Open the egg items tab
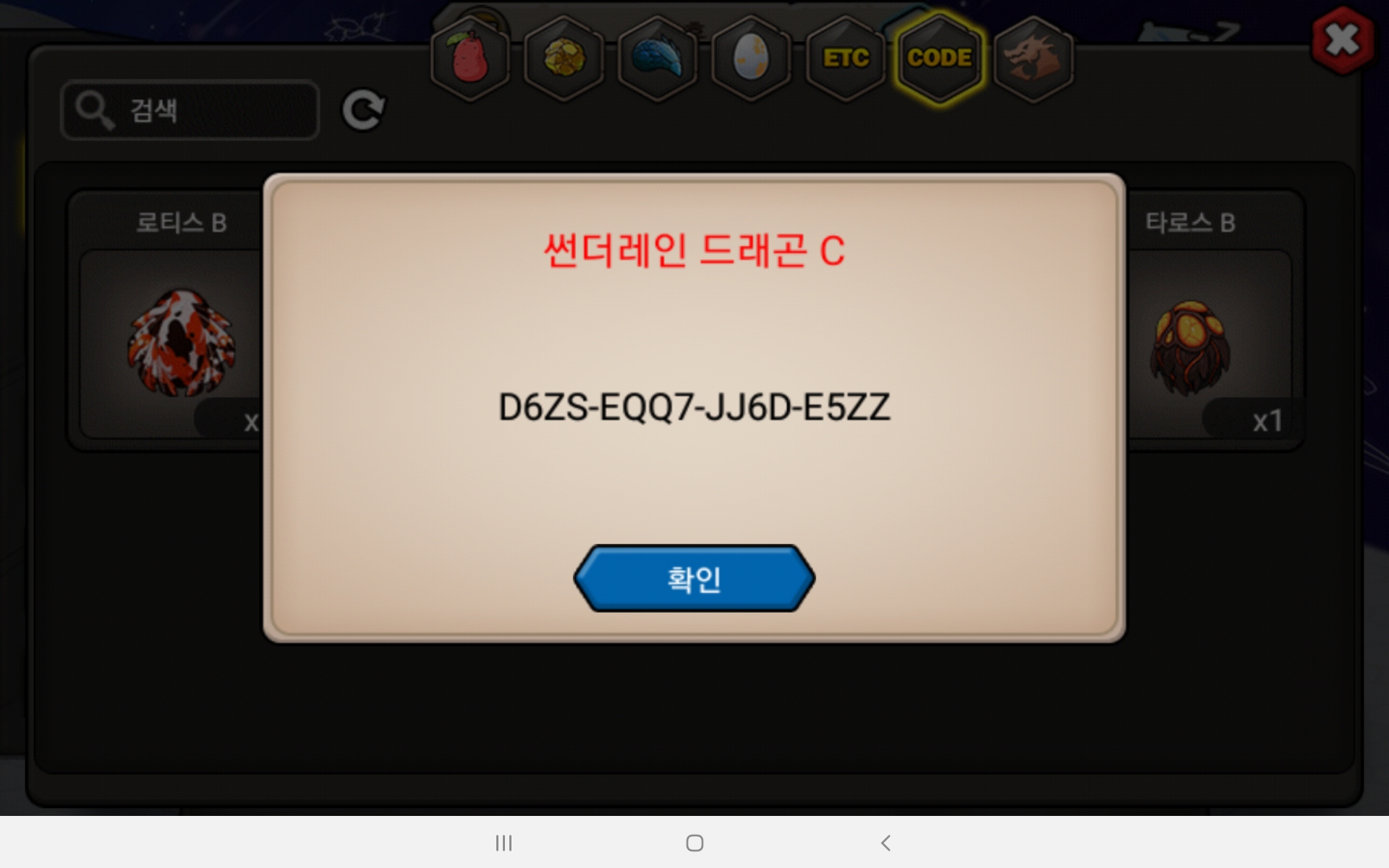This screenshot has width=1389, height=868. coord(752,59)
